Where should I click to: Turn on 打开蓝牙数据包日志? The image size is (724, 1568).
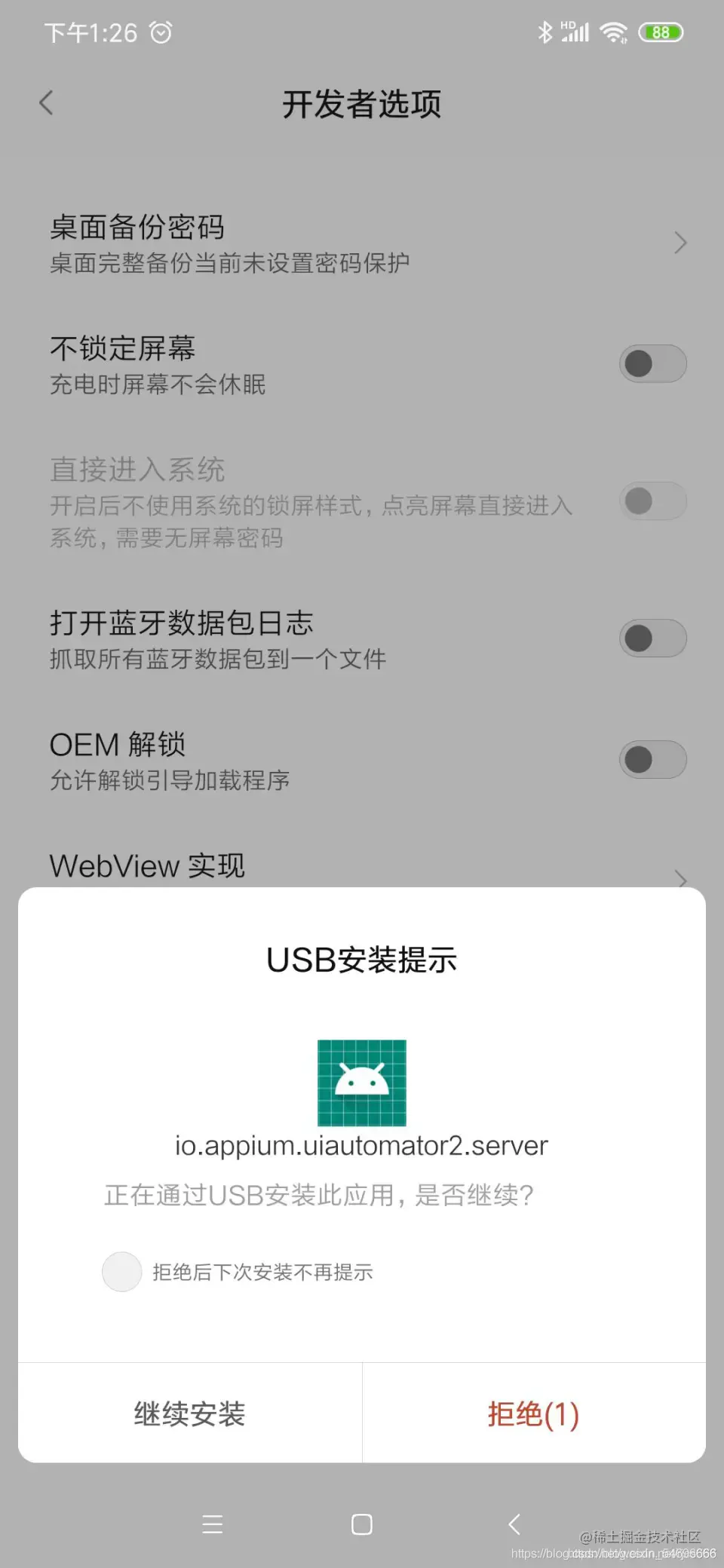pyautogui.click(x=652, y=638)
